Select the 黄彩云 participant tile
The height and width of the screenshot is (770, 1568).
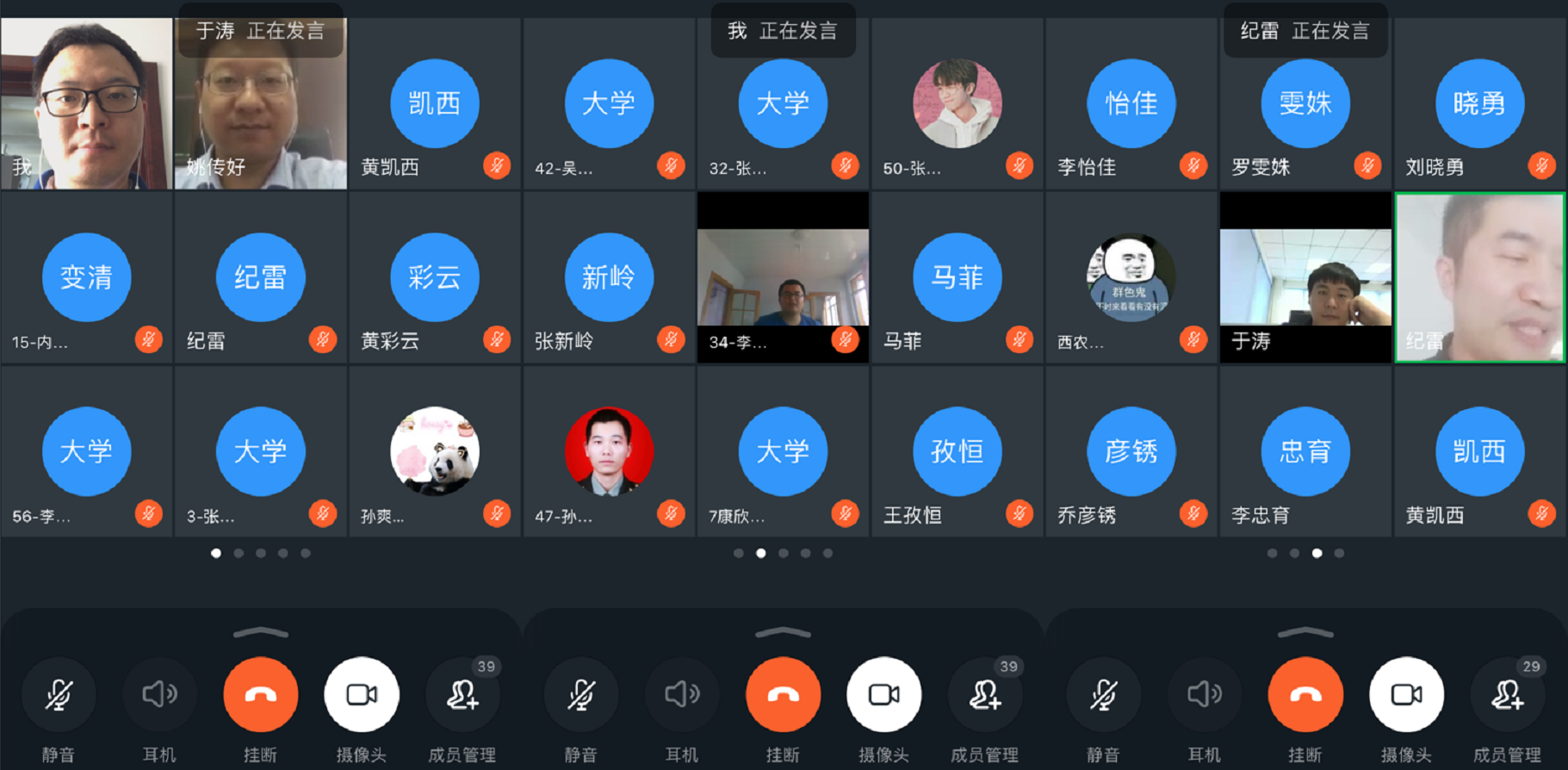(434, 278)
